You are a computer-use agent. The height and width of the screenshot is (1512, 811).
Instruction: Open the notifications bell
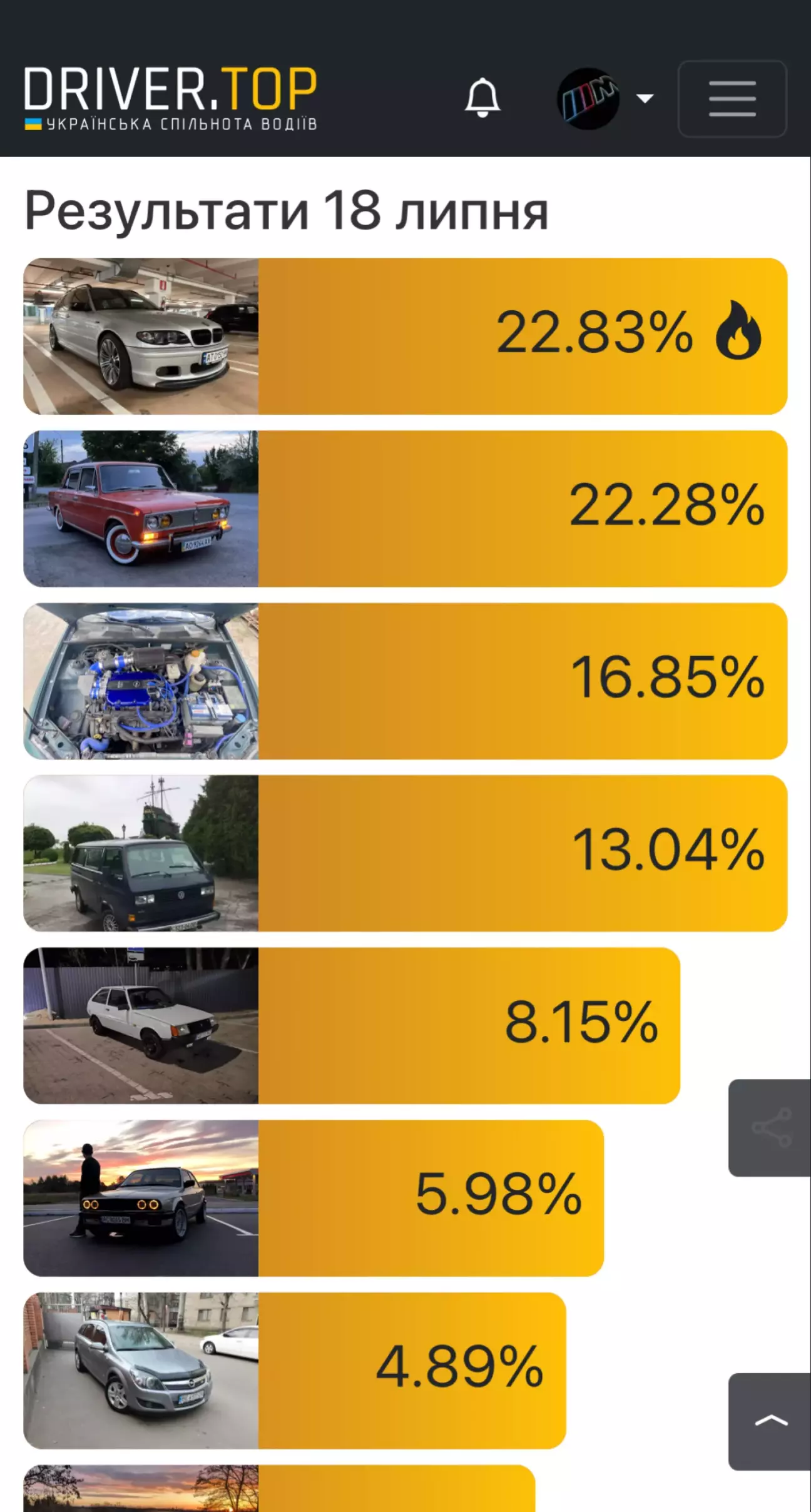tap(482, 98)
